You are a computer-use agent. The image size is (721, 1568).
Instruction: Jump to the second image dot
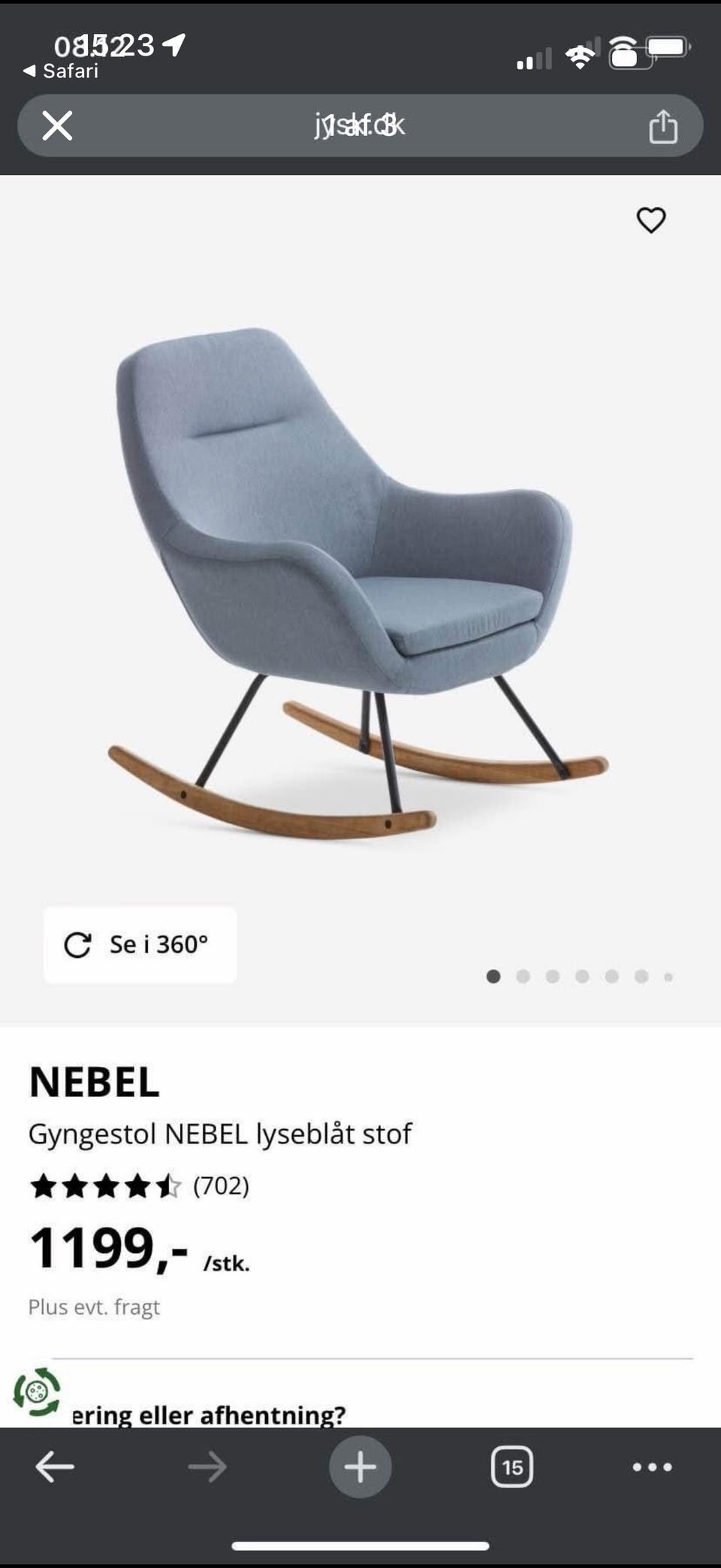coord(523,976)
